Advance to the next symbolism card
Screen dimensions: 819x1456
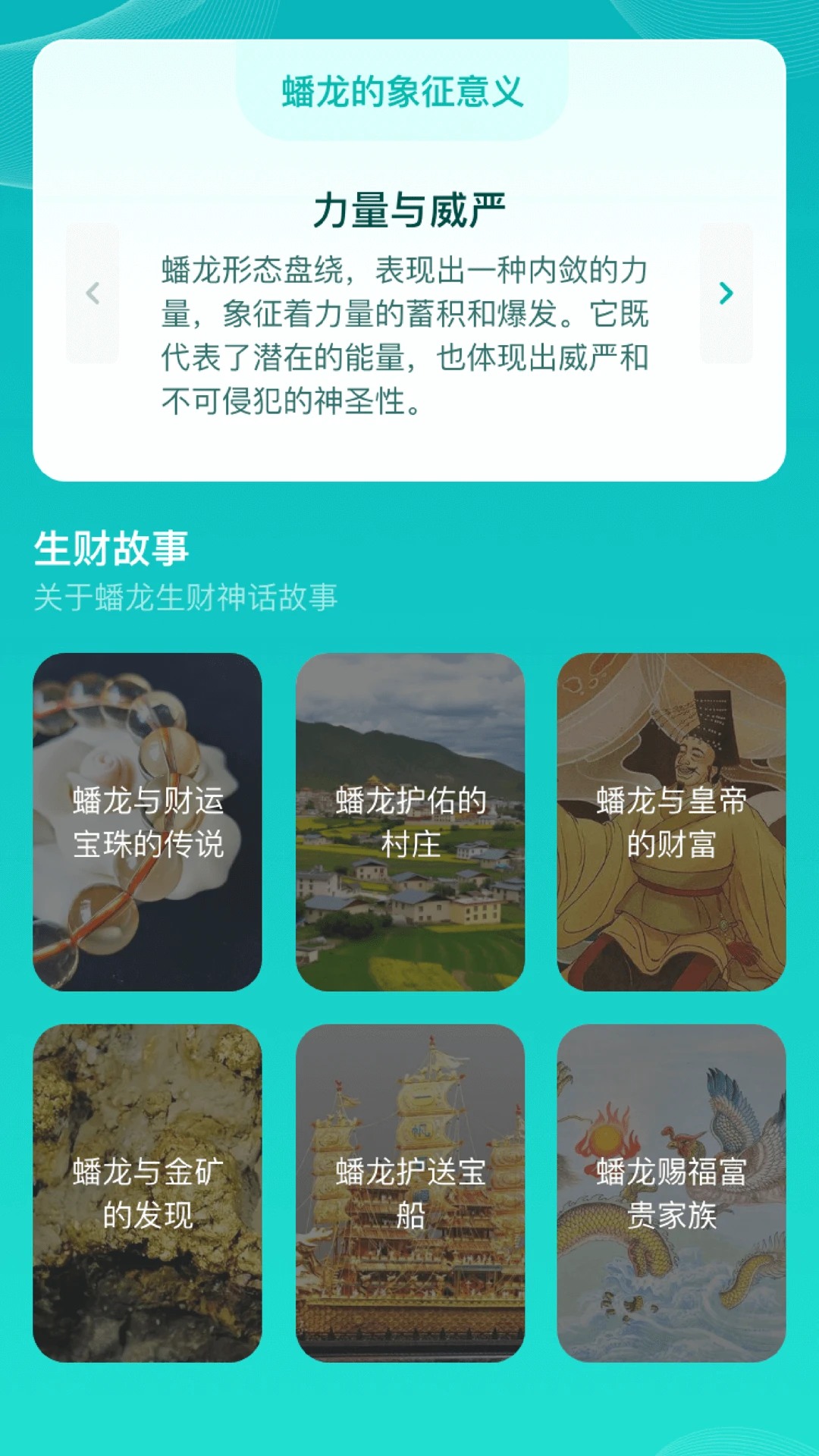[x=726, y=294]
